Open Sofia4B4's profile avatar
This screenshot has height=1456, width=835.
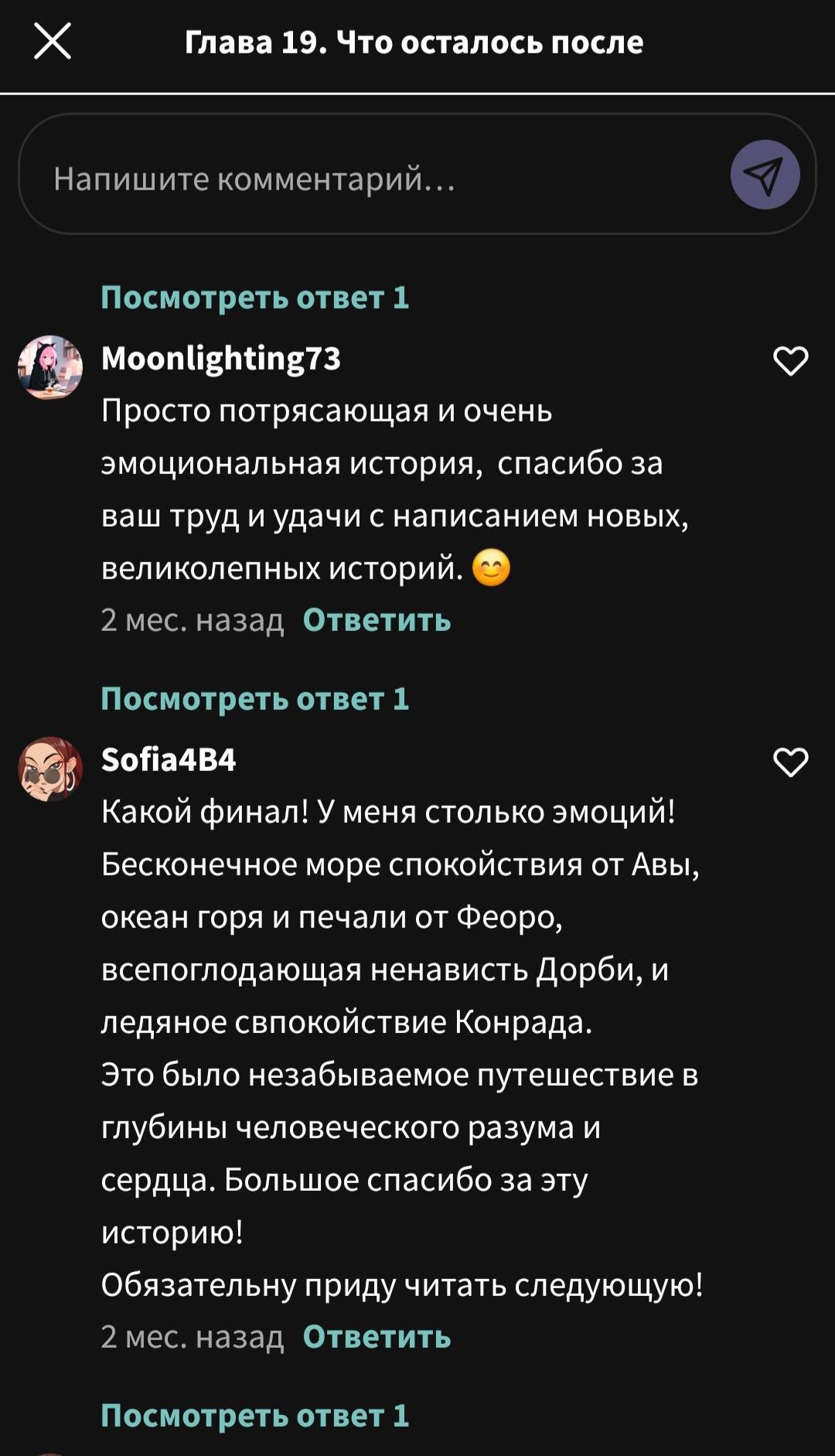(50, 769)
